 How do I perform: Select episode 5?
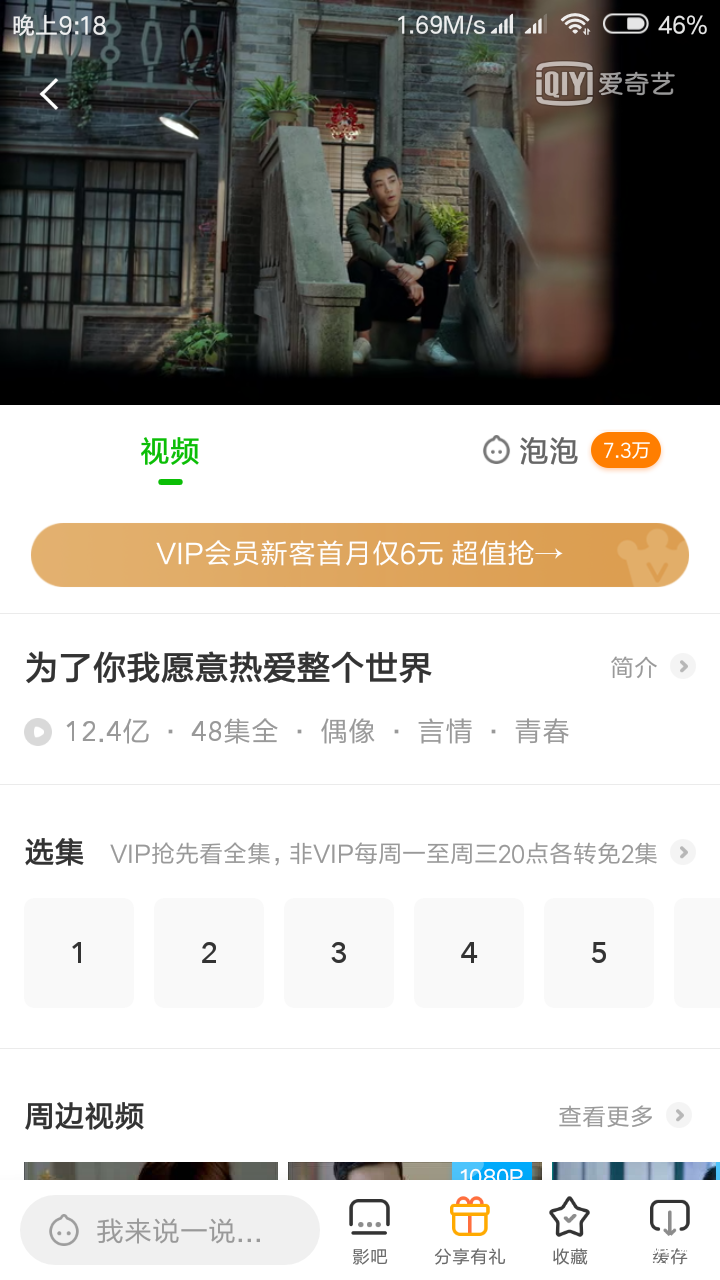599,953
